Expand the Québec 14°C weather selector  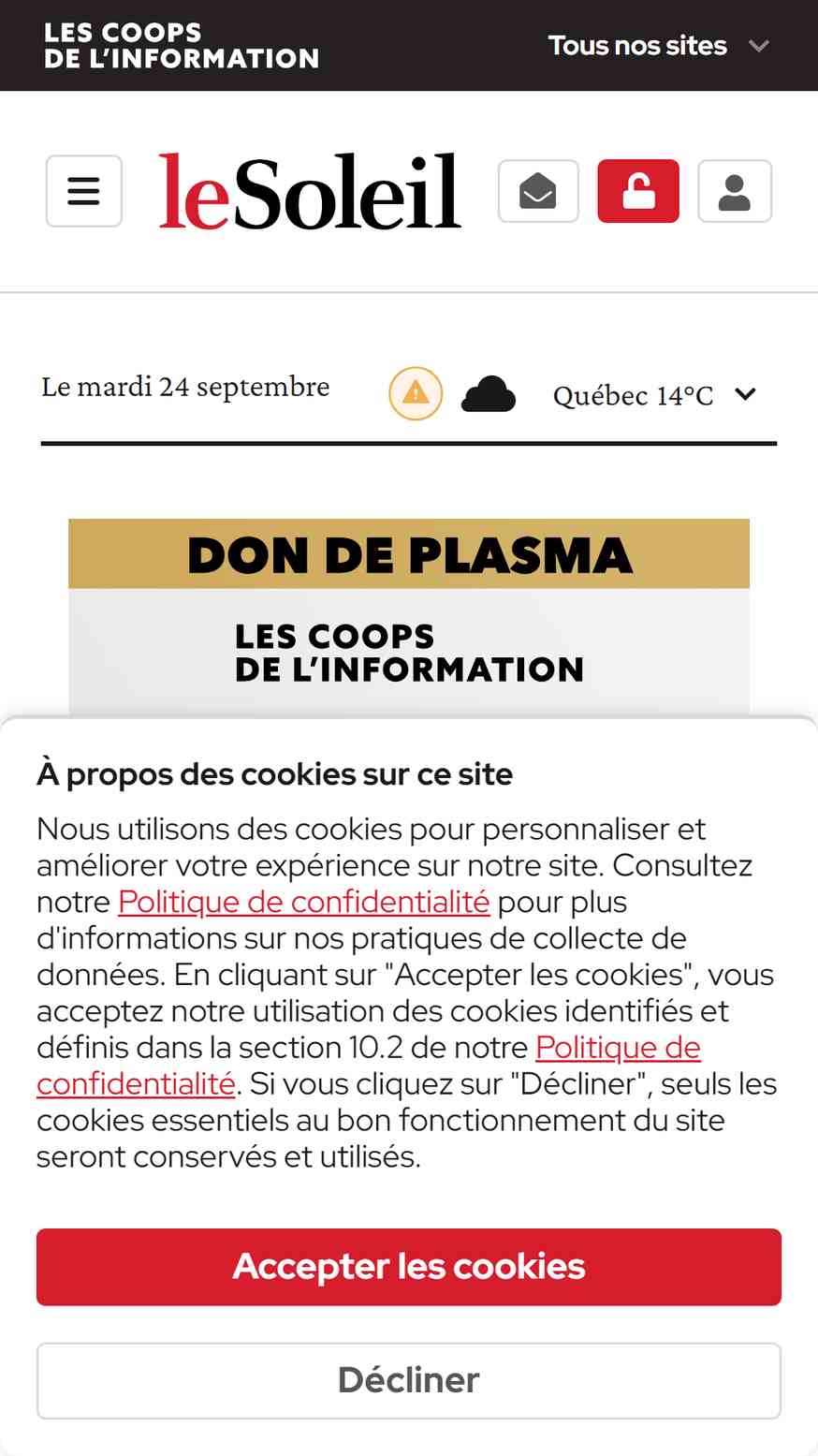coord(654,395)
